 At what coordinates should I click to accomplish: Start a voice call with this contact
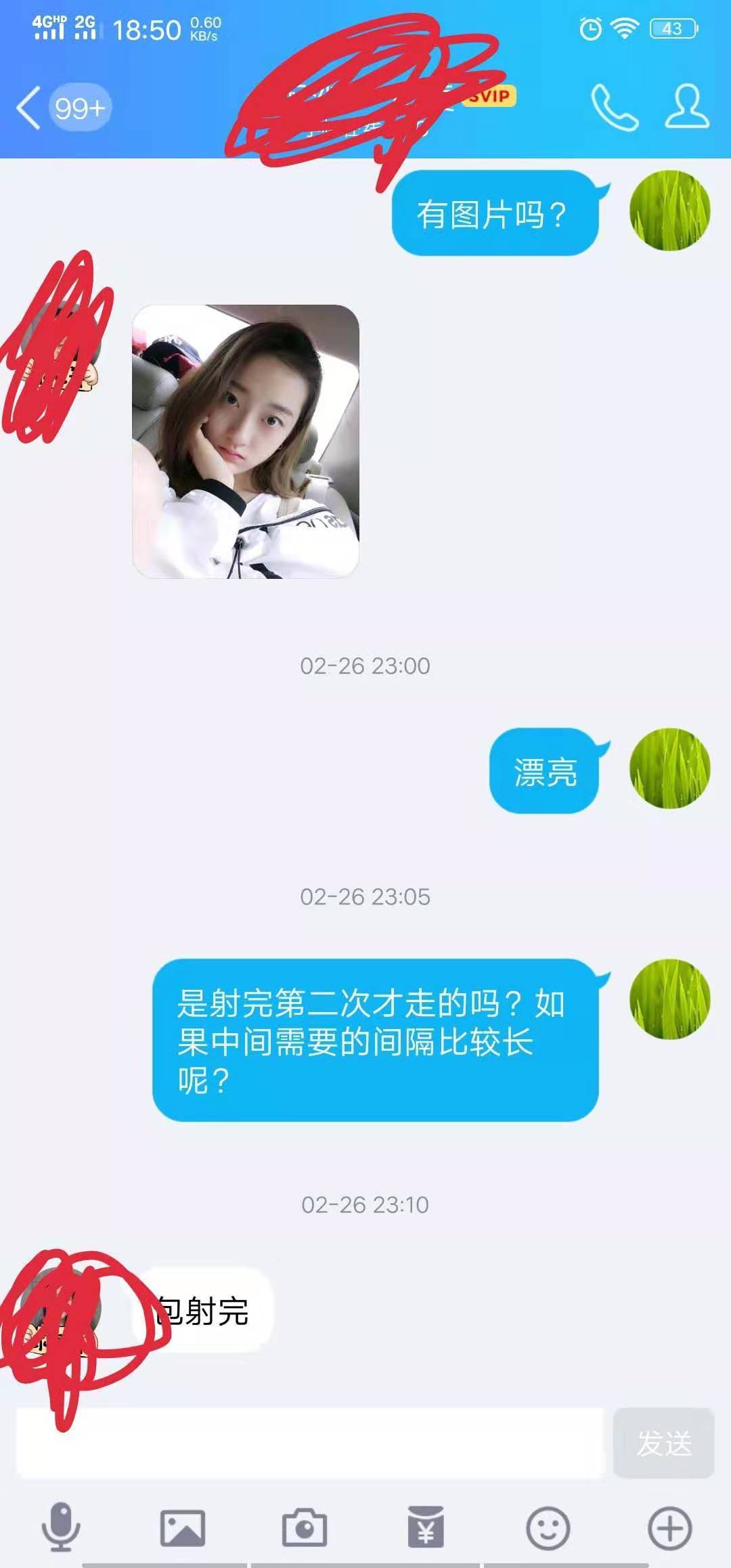point(614,107)
